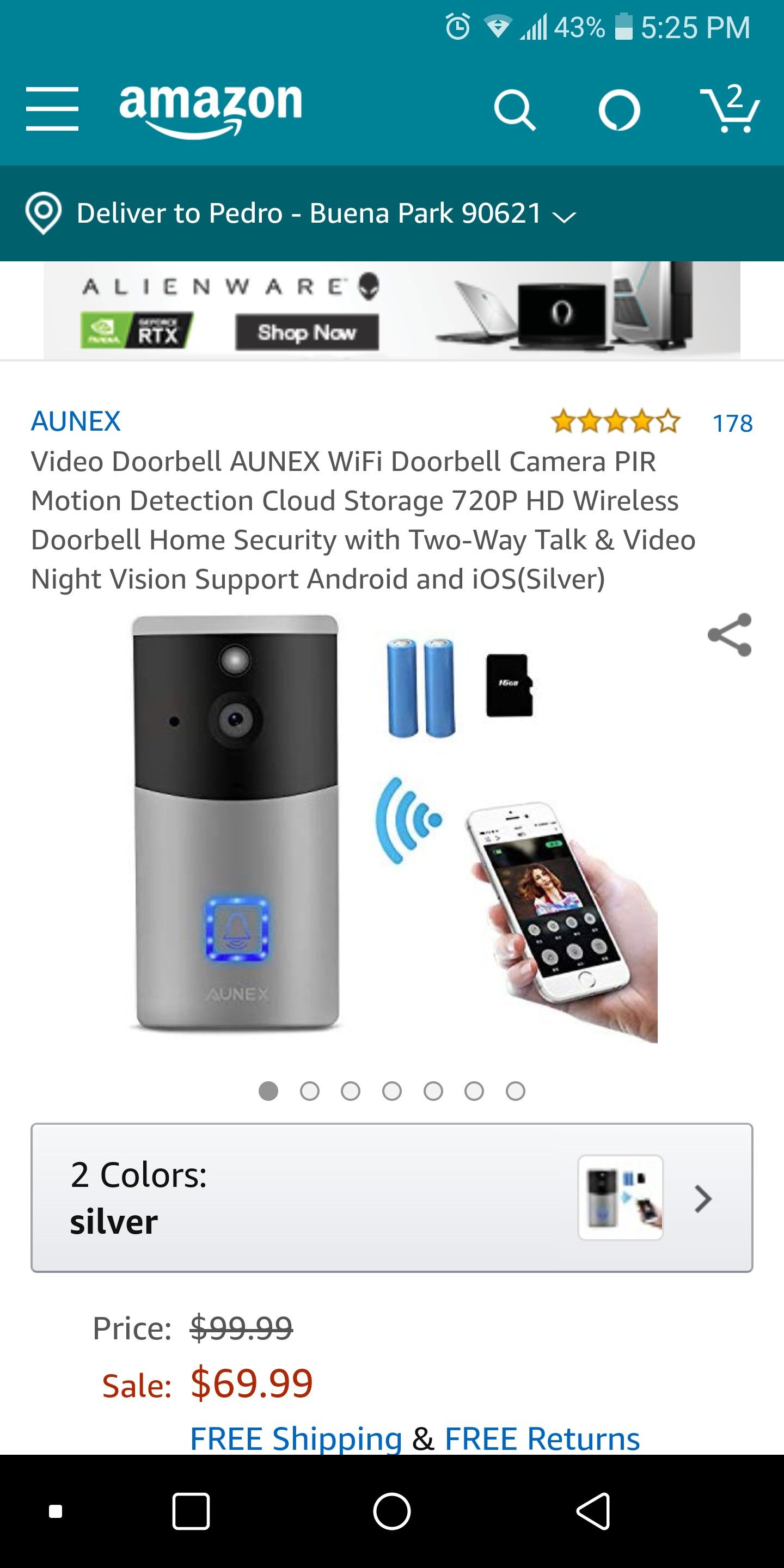Go to the home screen

392,1511
